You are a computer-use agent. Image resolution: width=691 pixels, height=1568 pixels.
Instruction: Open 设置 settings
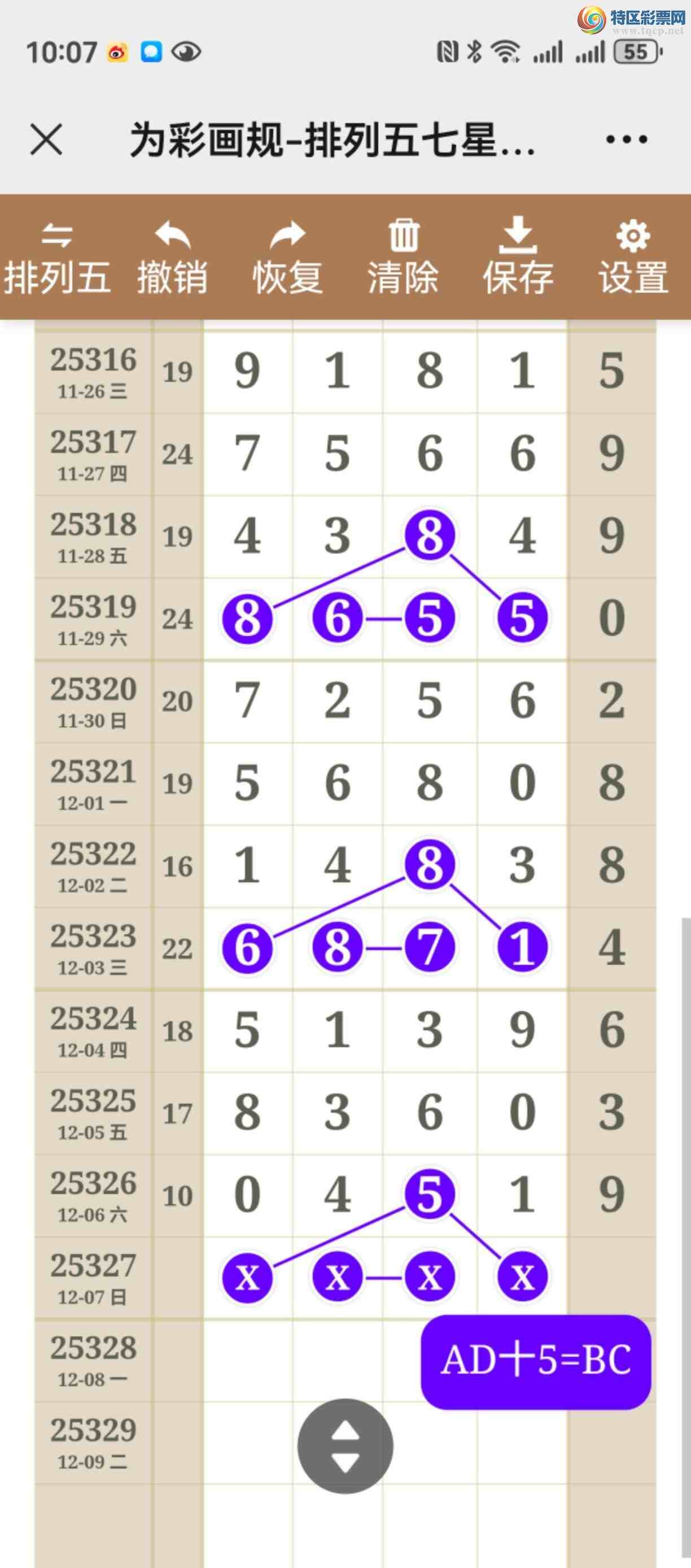coord(633,258)
